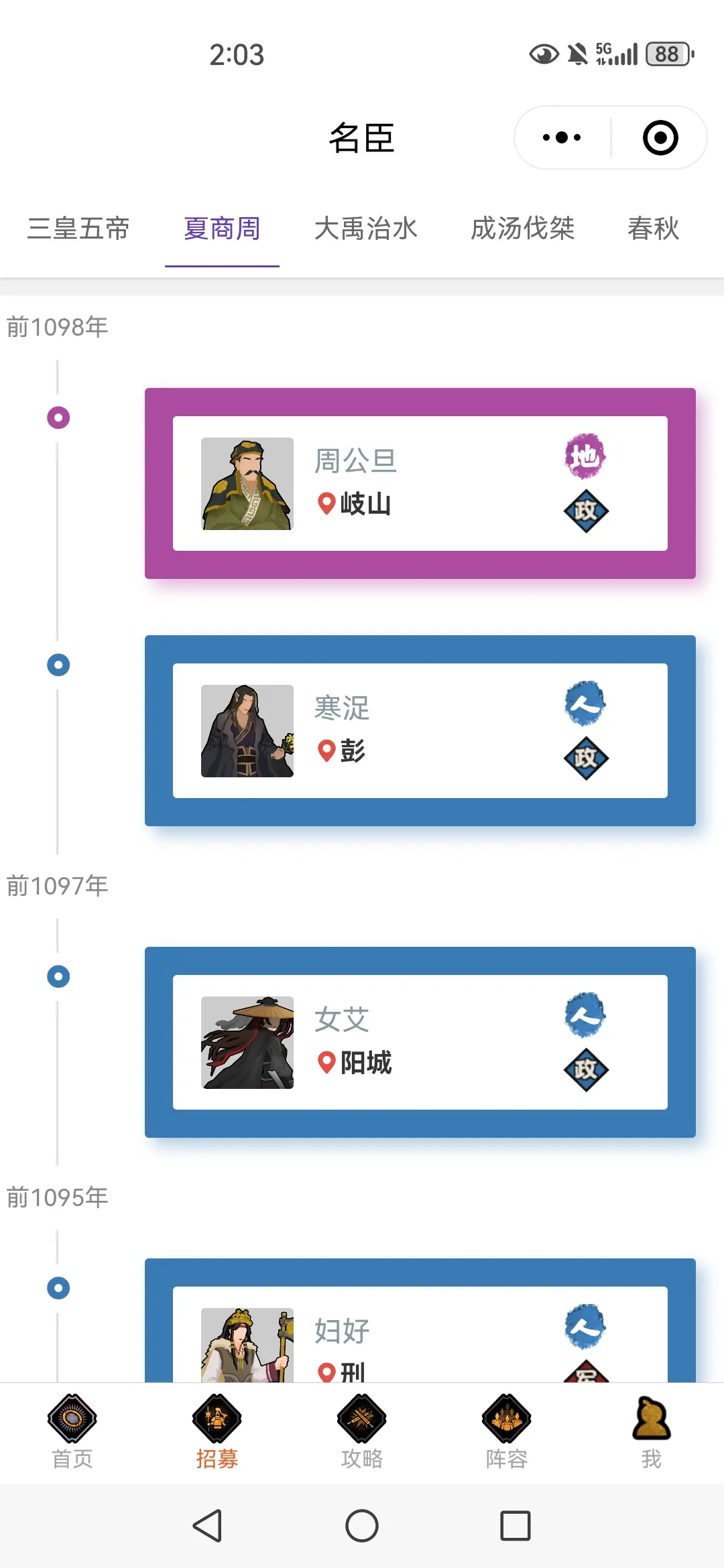Switch to the 大禹治水 tab
Viewport: 724px width, 1568px height.
(366, 228)
